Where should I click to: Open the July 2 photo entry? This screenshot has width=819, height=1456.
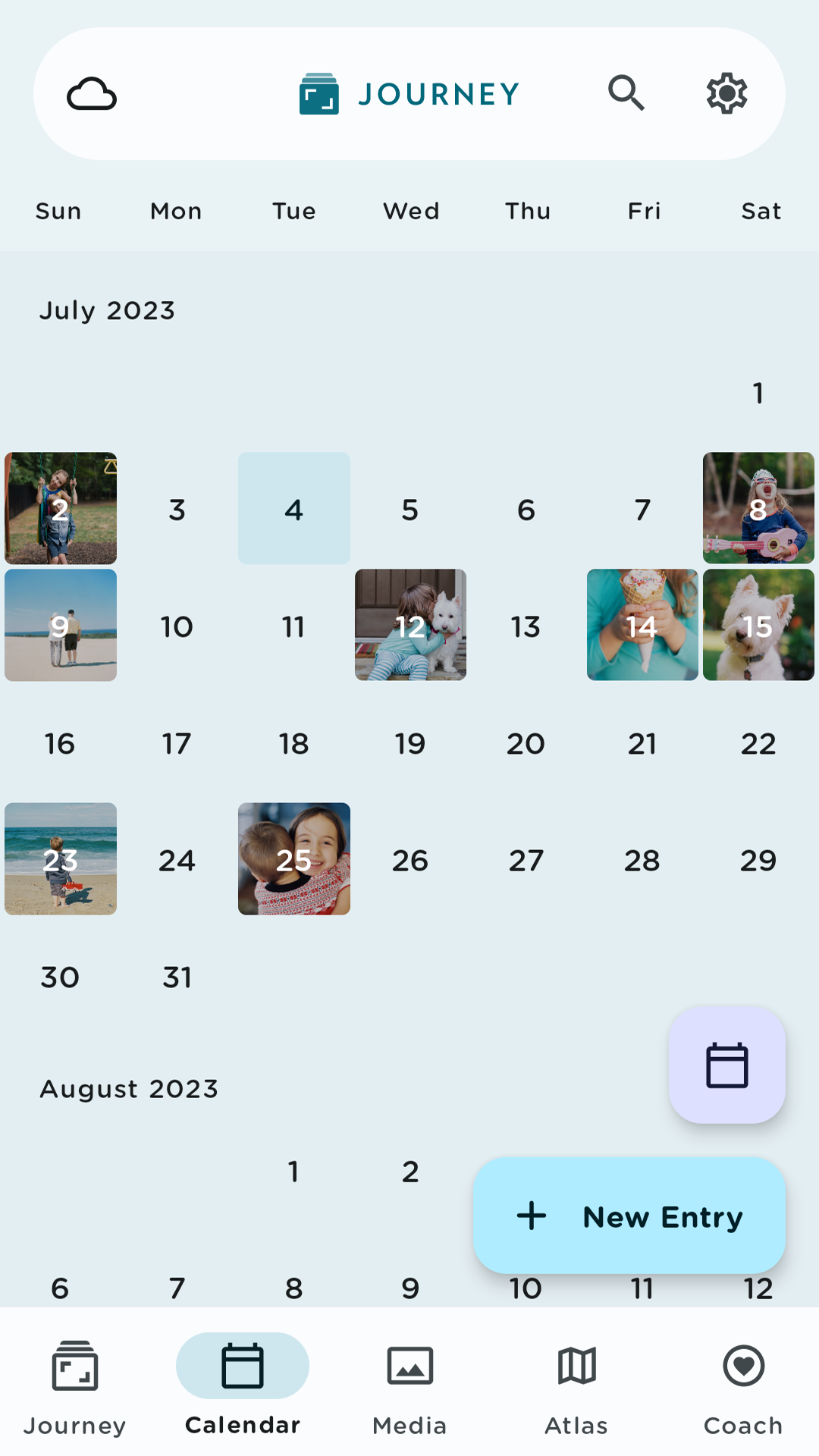(61, 508)
